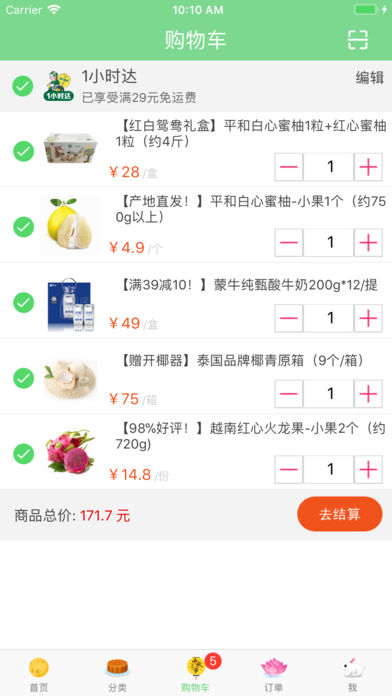Increase quantity of 红白鸳鸯礼盒 pomelo box
The image size is (392, 696).
coord(368,167)
